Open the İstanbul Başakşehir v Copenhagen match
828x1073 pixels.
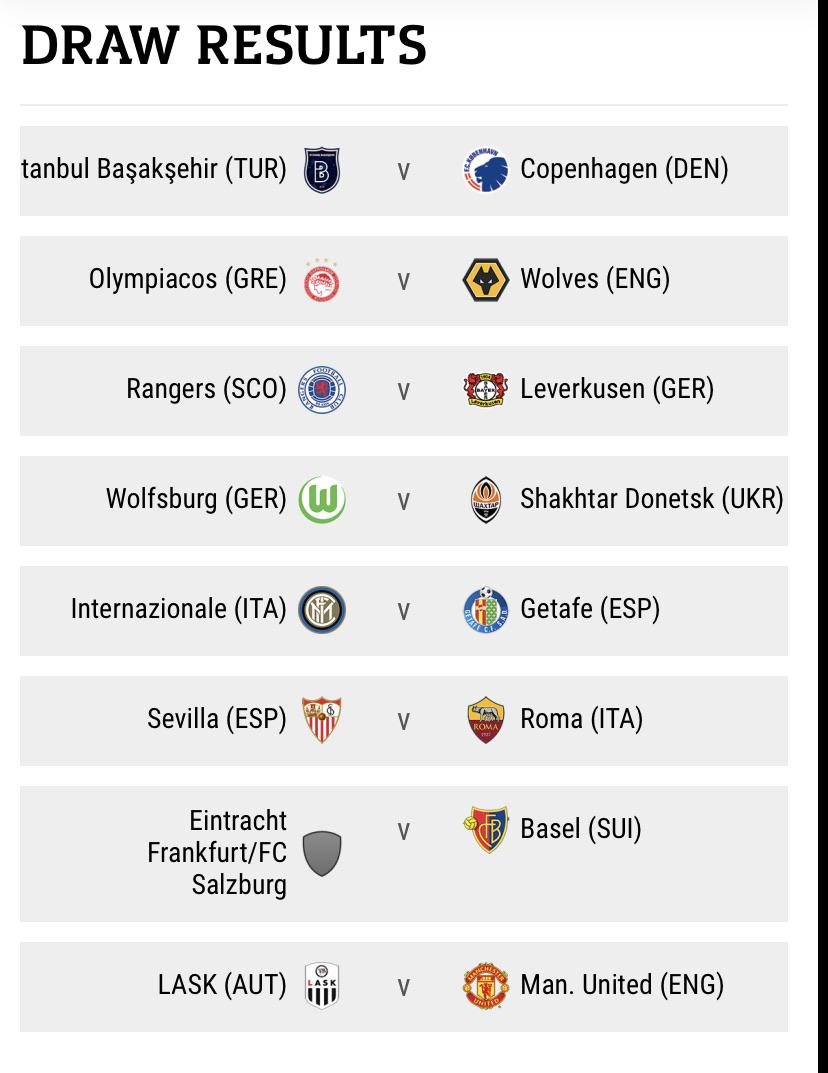[403, 171]
